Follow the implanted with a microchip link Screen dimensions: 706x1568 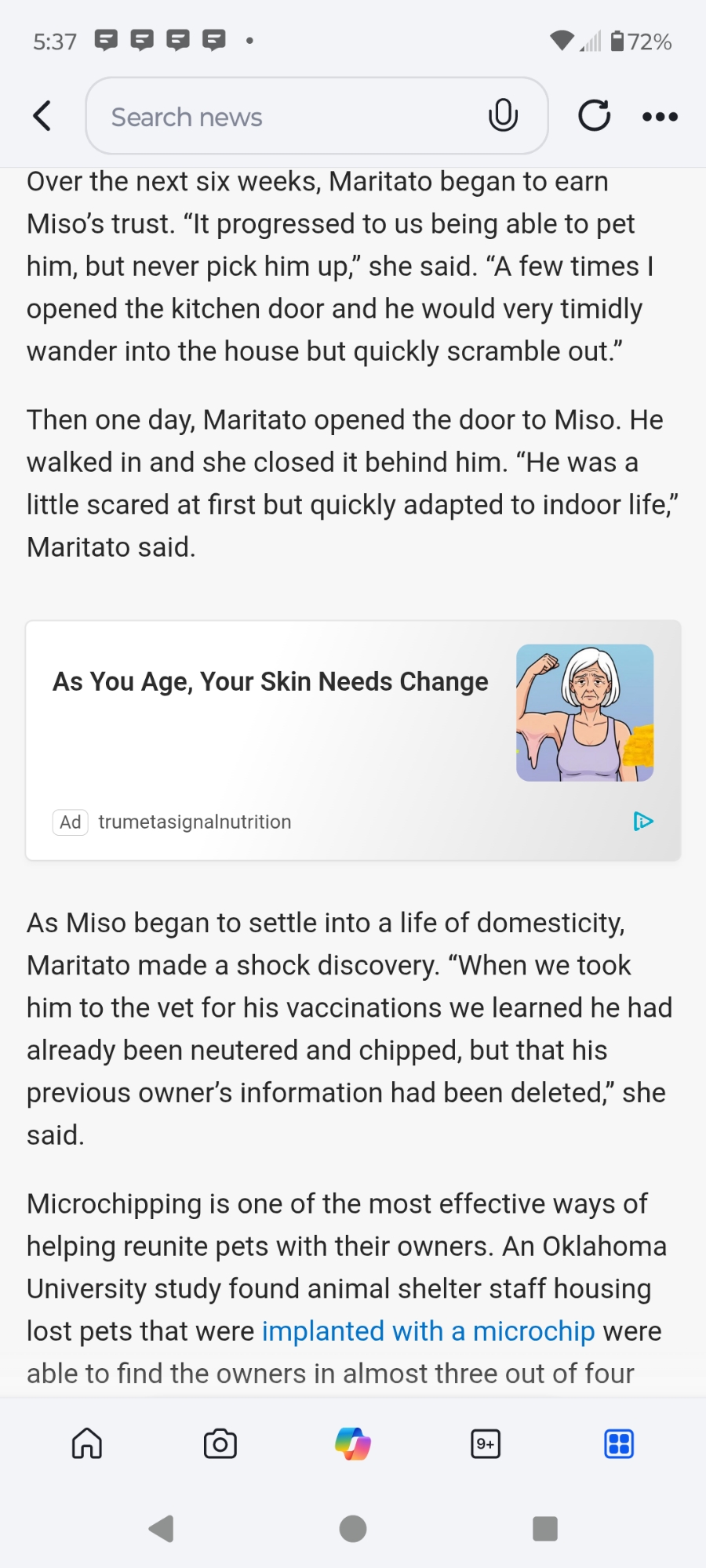(x=428, y=1331)
